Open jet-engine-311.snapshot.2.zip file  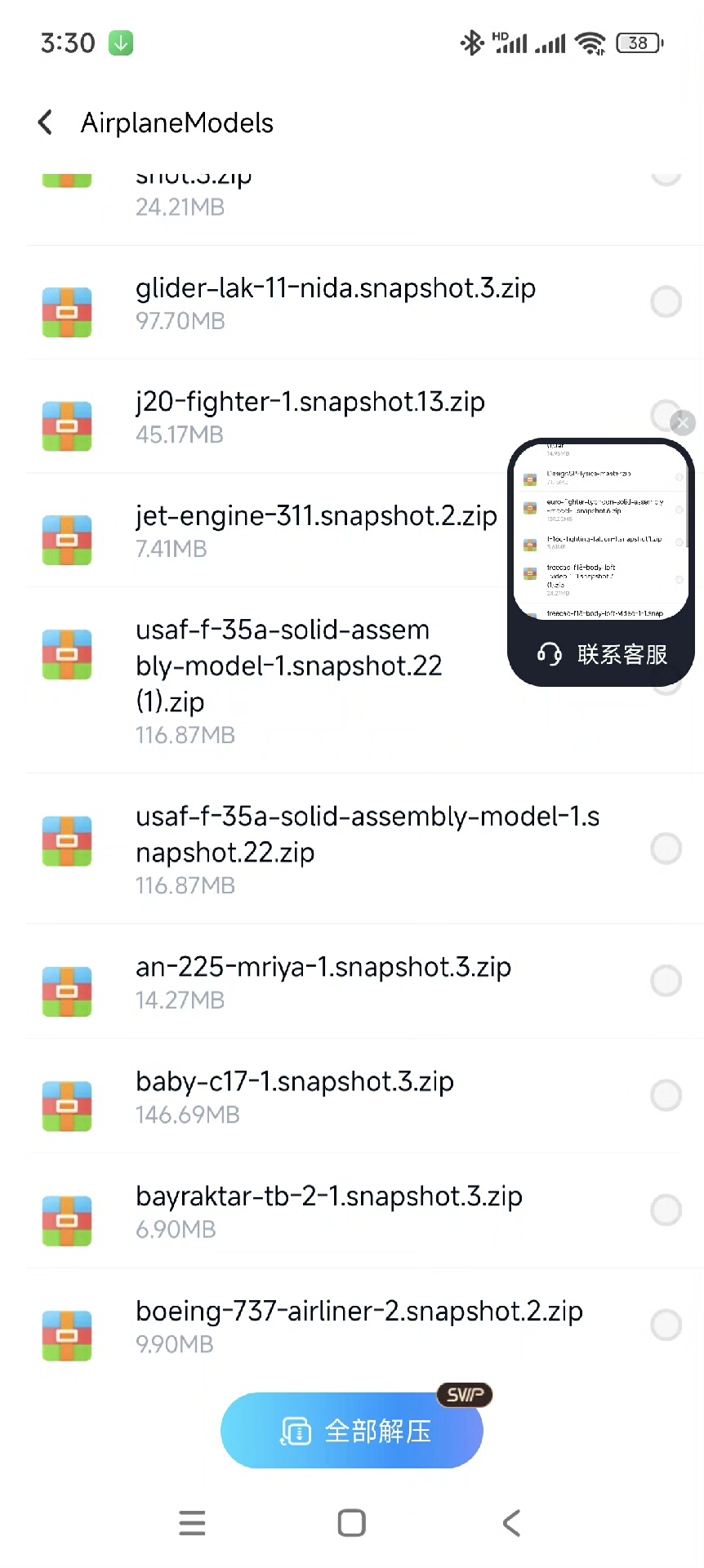coord(315,531)
